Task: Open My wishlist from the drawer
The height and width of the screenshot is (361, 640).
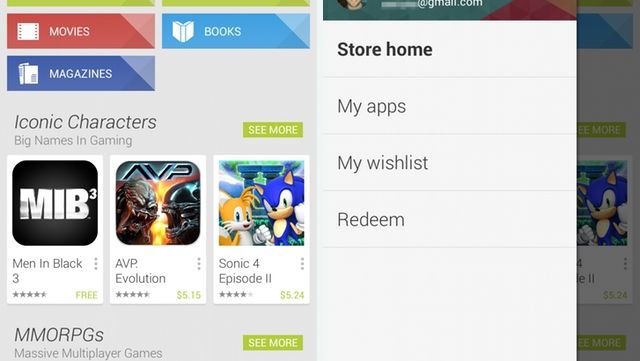Action: click(x=449, y=163)
